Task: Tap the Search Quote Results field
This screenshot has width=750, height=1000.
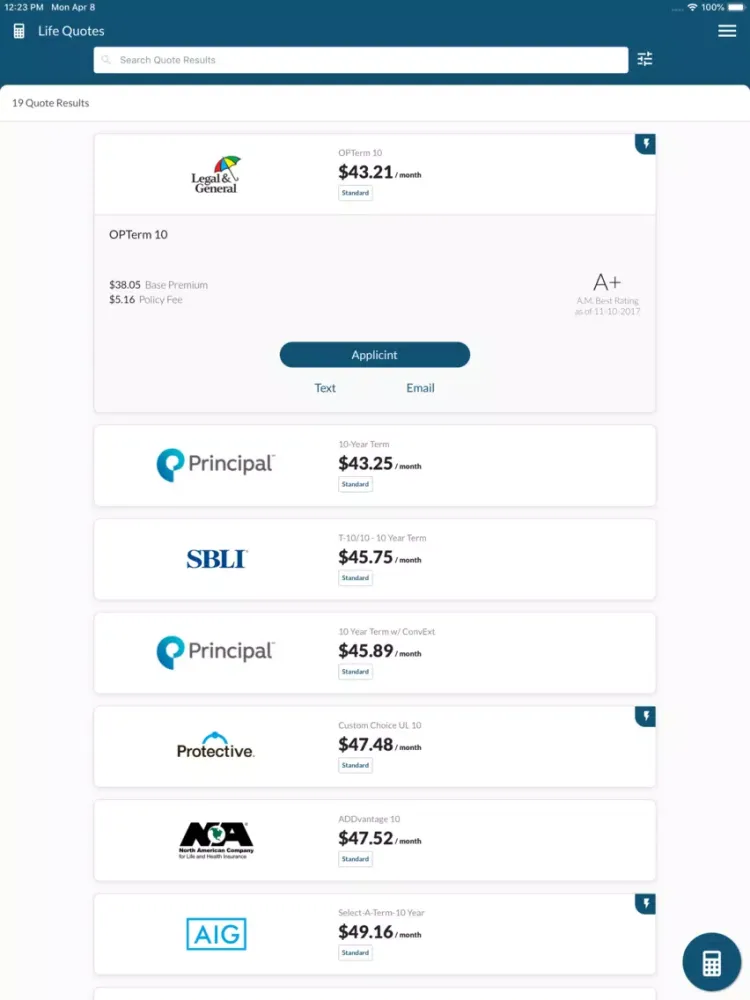Action: (x=360, y=60)
